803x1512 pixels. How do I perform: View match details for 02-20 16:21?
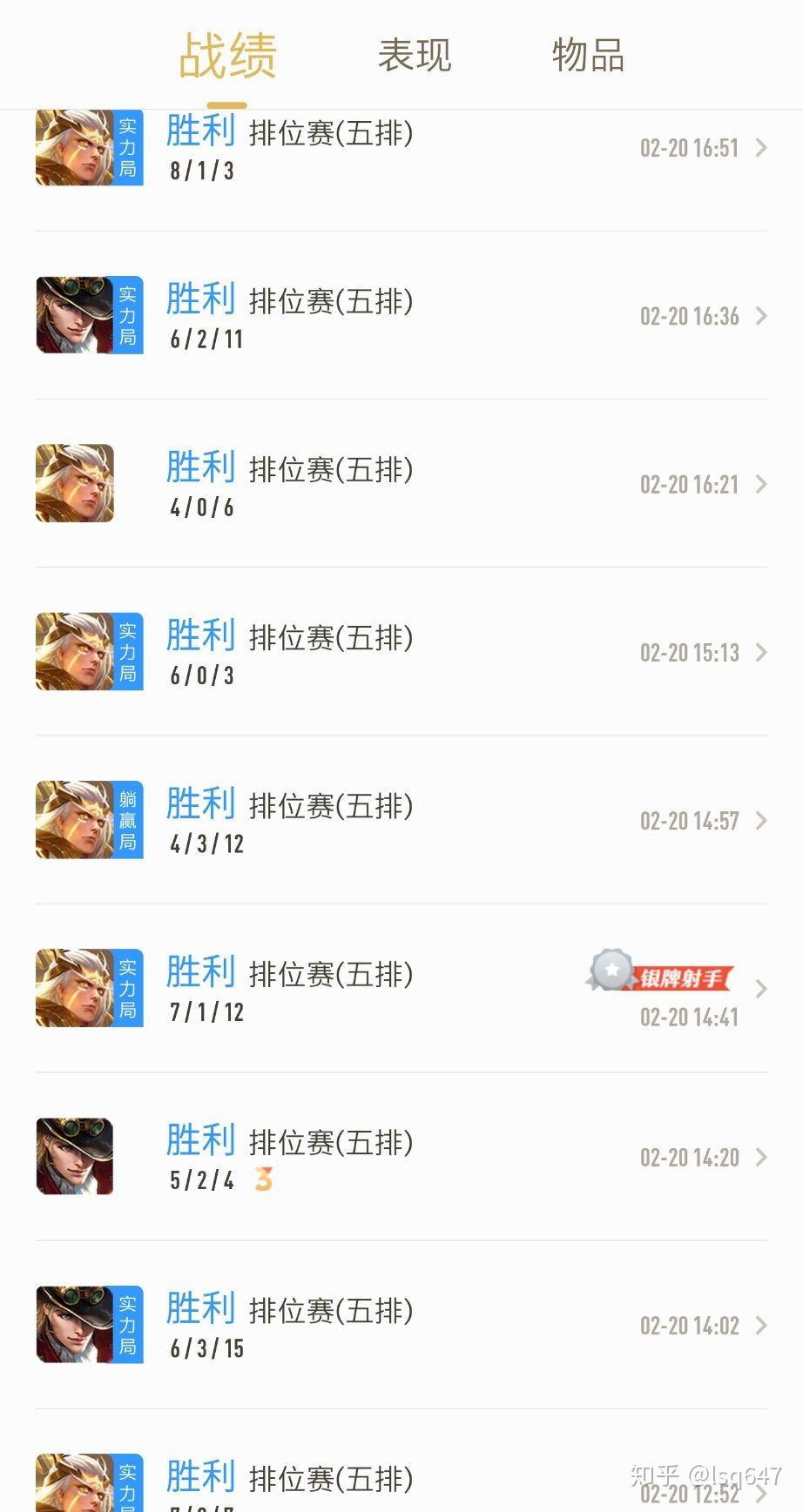click(401, 484)
